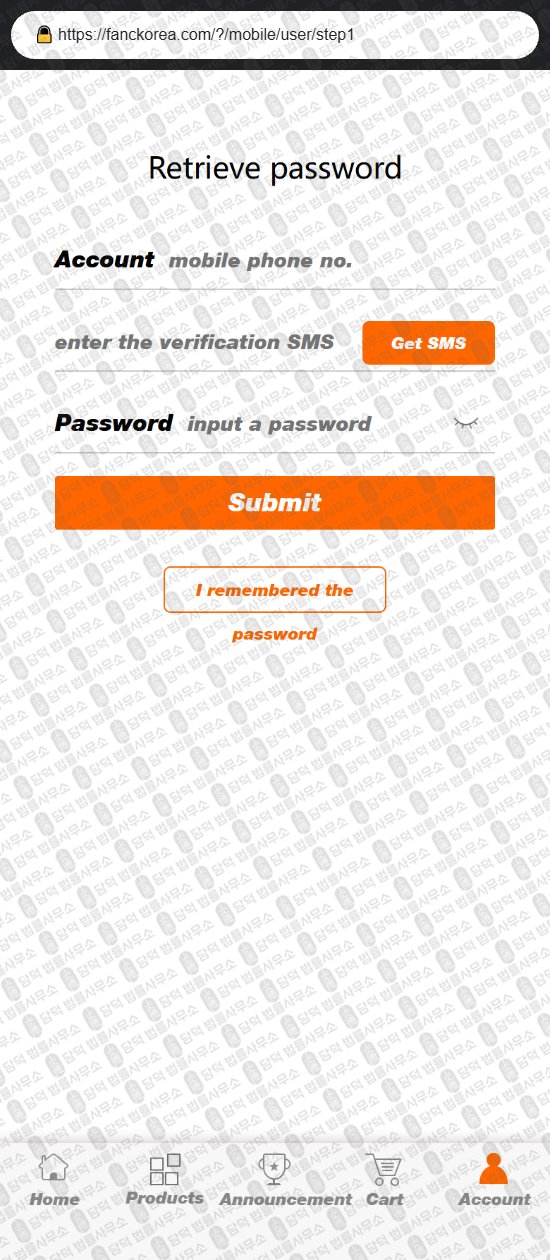This screenshot has width=550, height=1260.
Task: Toggle password visibility eye icon
Action: point(466,423)
